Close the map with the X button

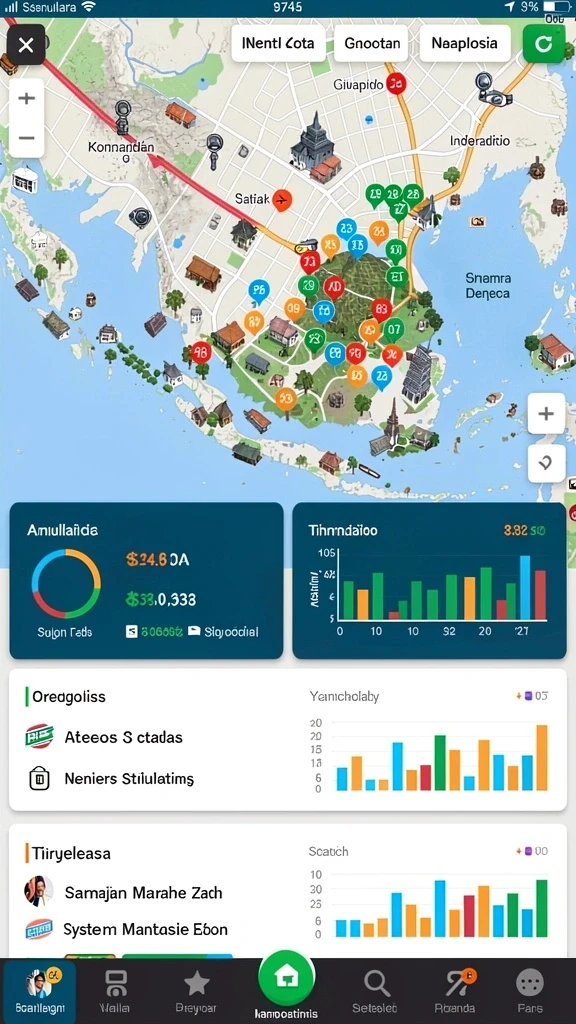coord(26,45)
